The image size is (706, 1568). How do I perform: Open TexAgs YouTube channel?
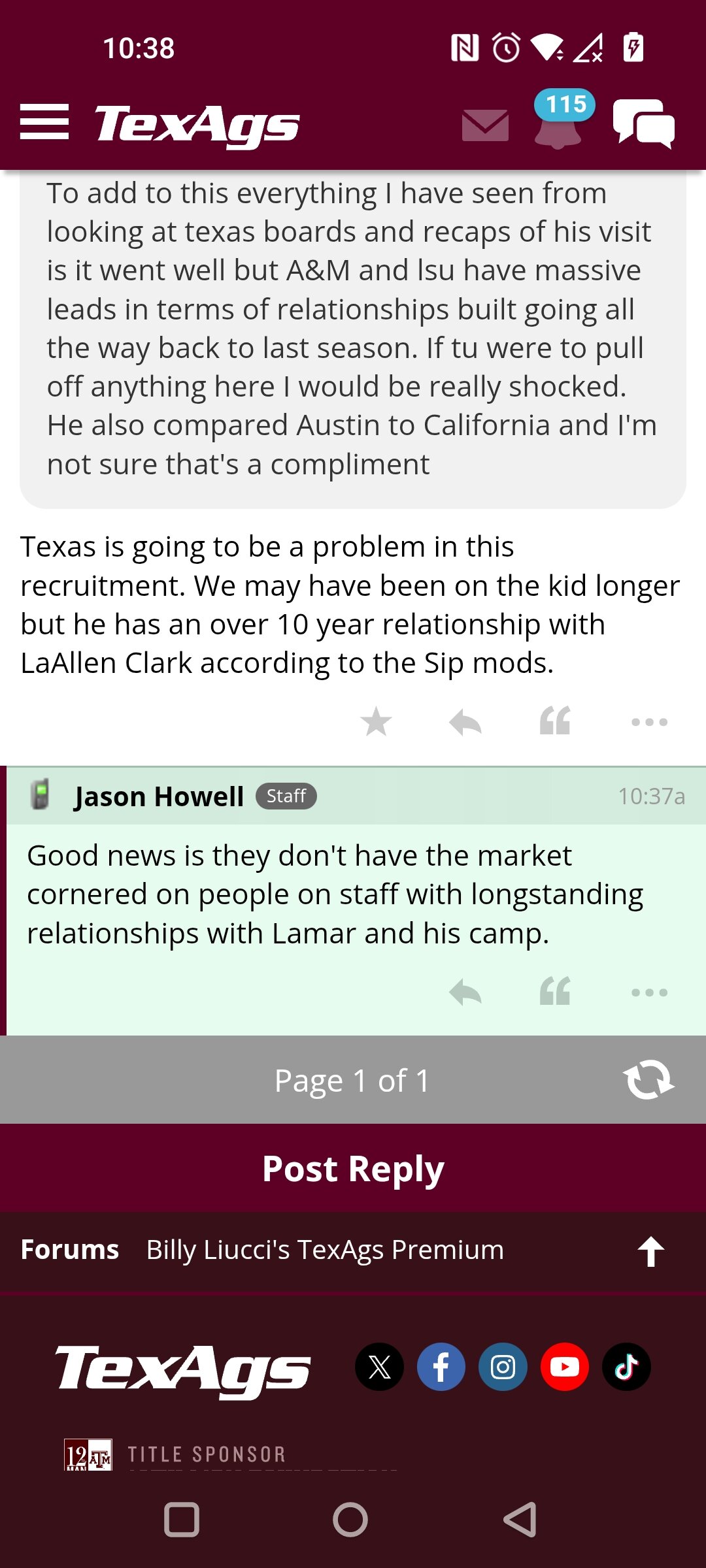pos(565,1367)
